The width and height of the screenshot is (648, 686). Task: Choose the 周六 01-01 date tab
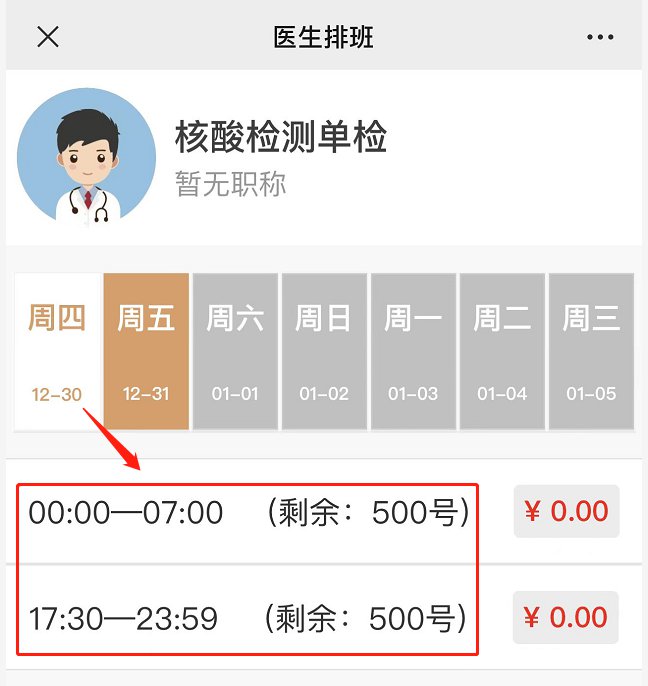point(235,351)
